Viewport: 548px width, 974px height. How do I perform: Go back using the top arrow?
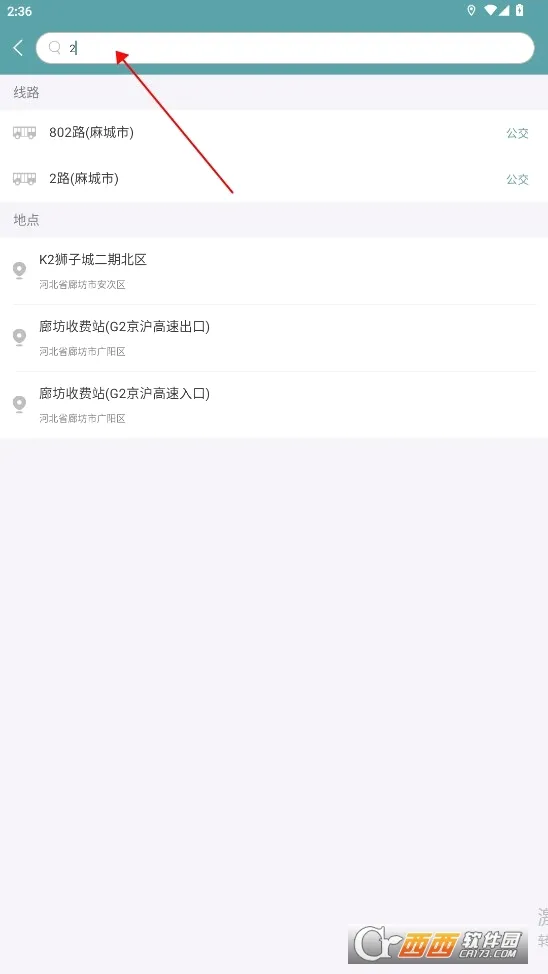pos(18,48)
